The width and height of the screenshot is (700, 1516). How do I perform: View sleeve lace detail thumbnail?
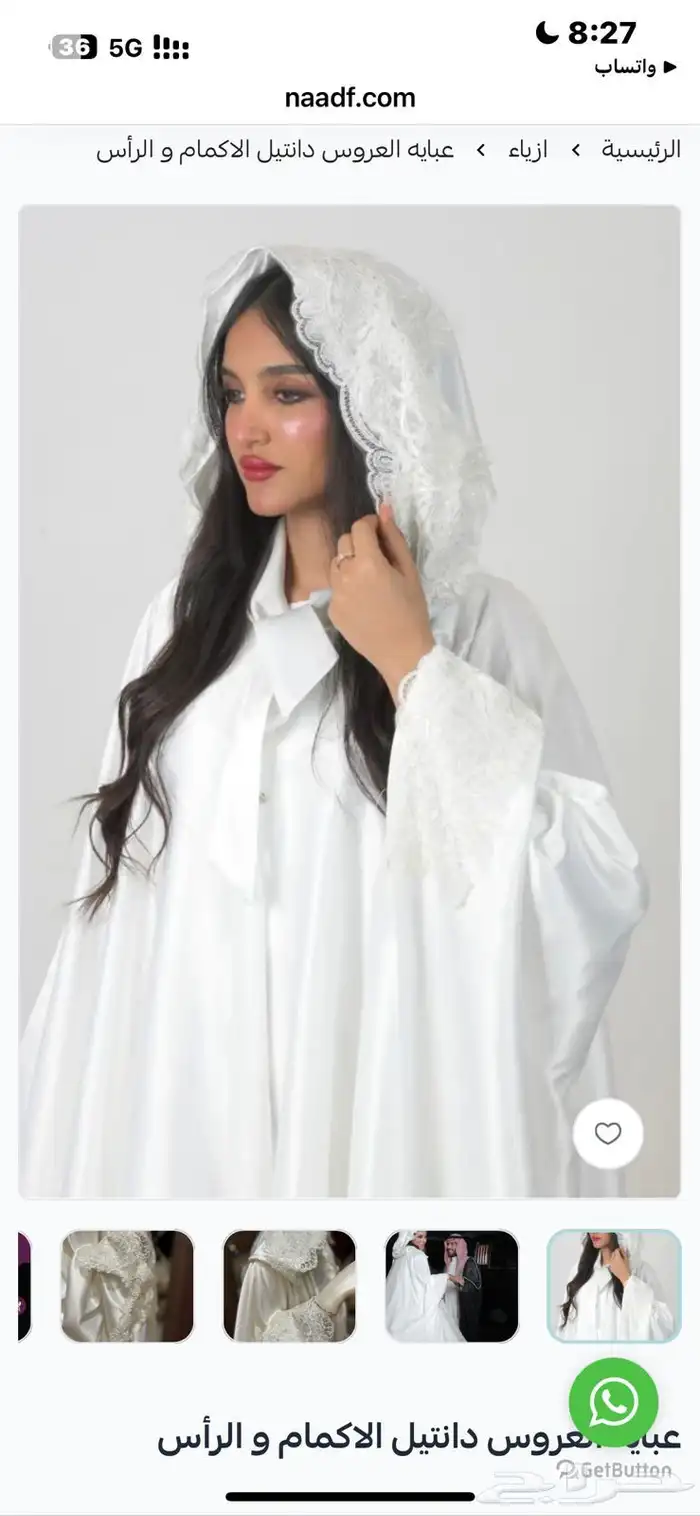point(128,1285)
